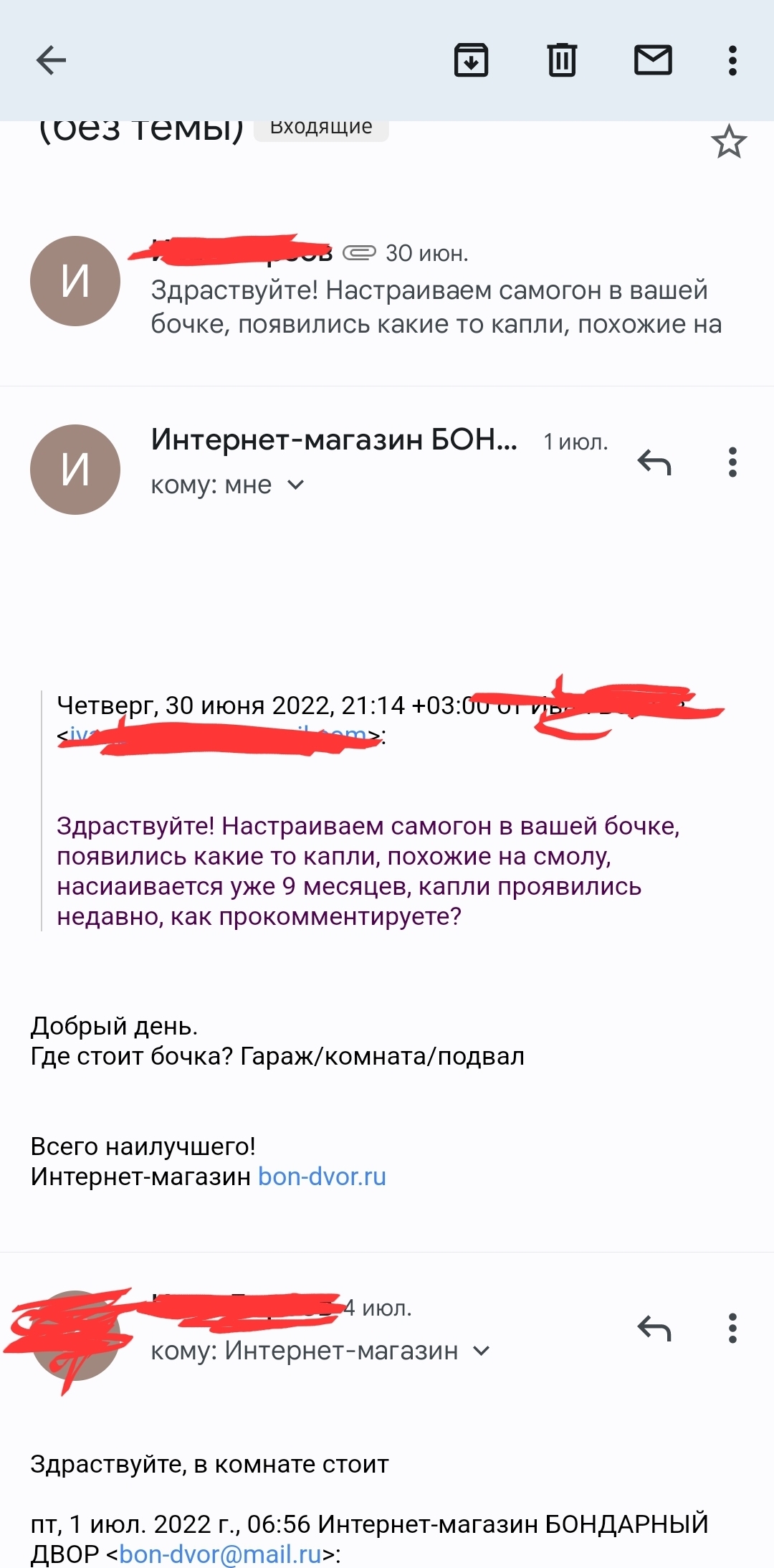This screenshot has width=774, height=1568.
Task: Expand recipient details 'кому: мне'
Action: (x=295, y=485)
